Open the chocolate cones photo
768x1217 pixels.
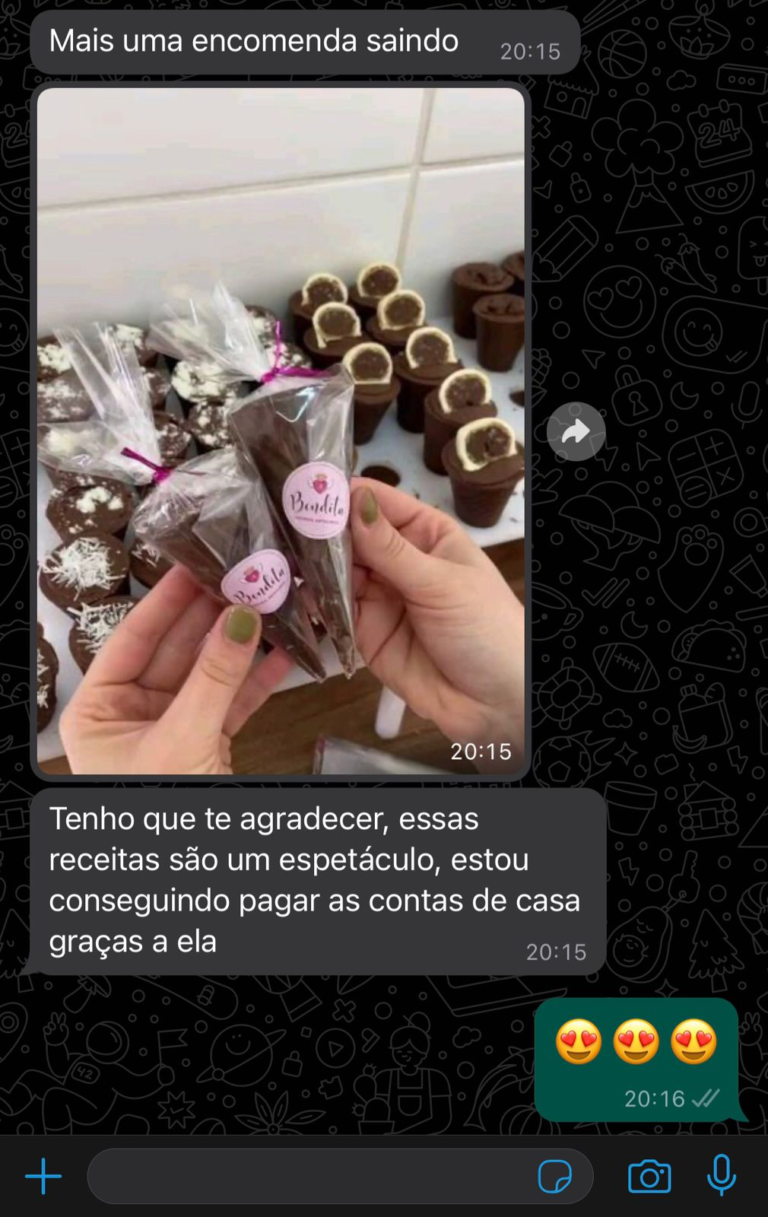pyautogui.click(x=281, y=430)
